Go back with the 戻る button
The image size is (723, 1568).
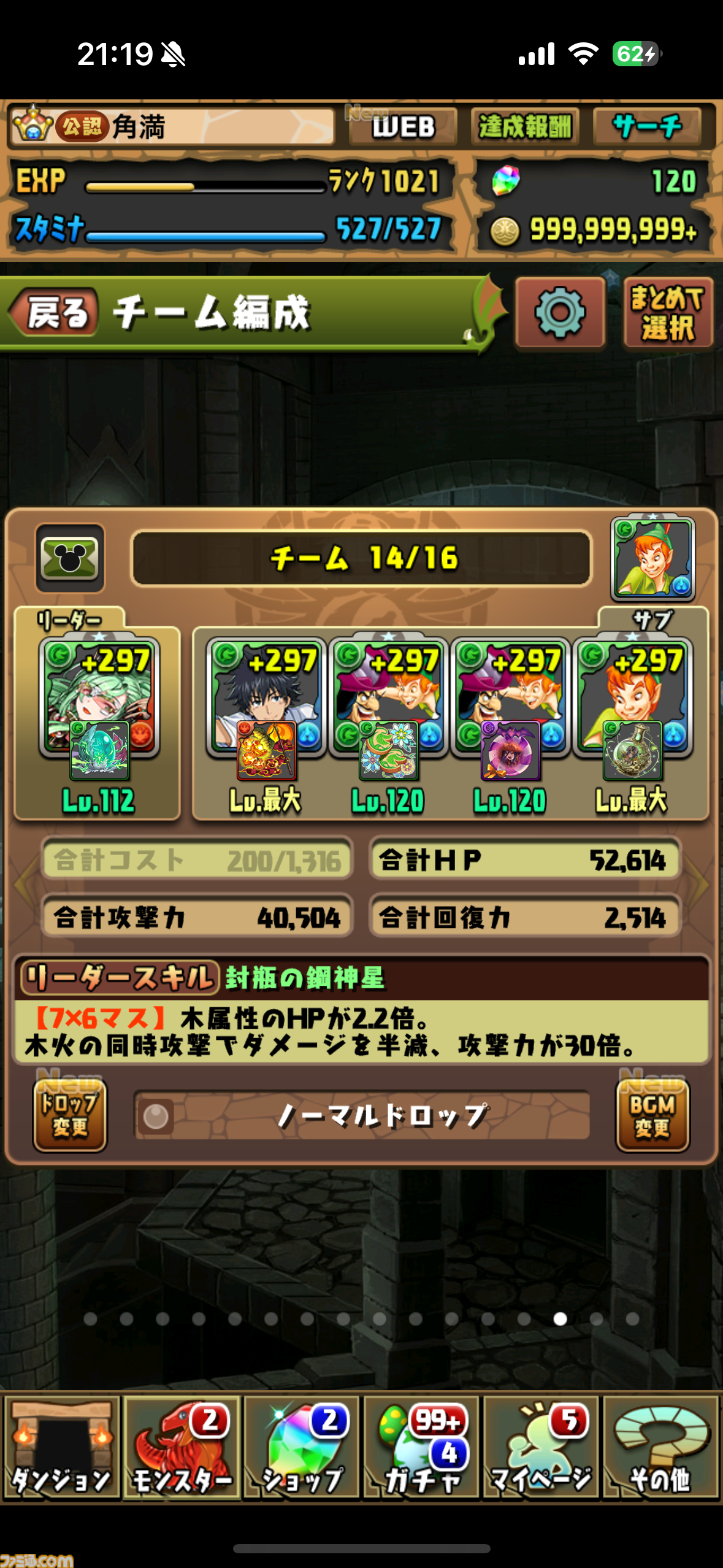coord(54,312)
